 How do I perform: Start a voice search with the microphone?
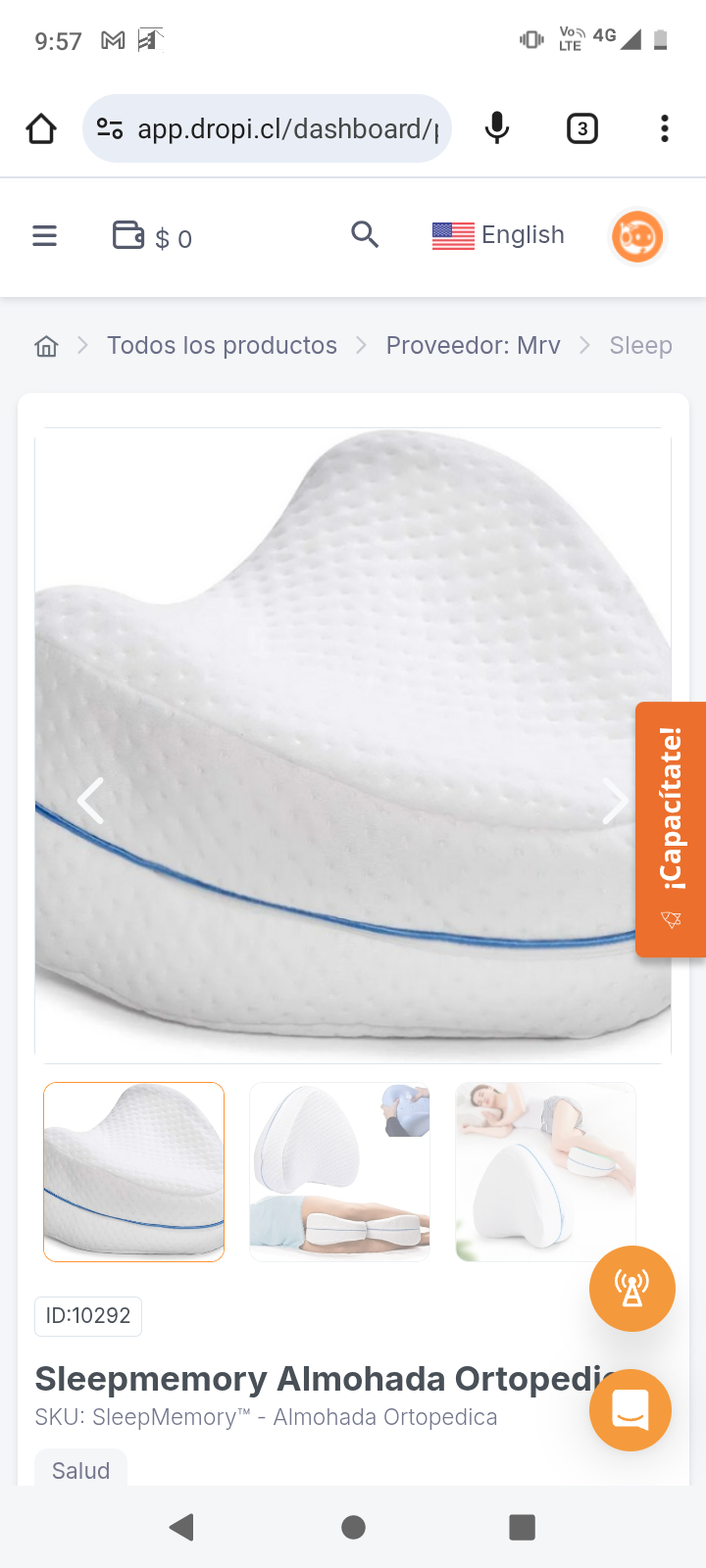(497, 127)
